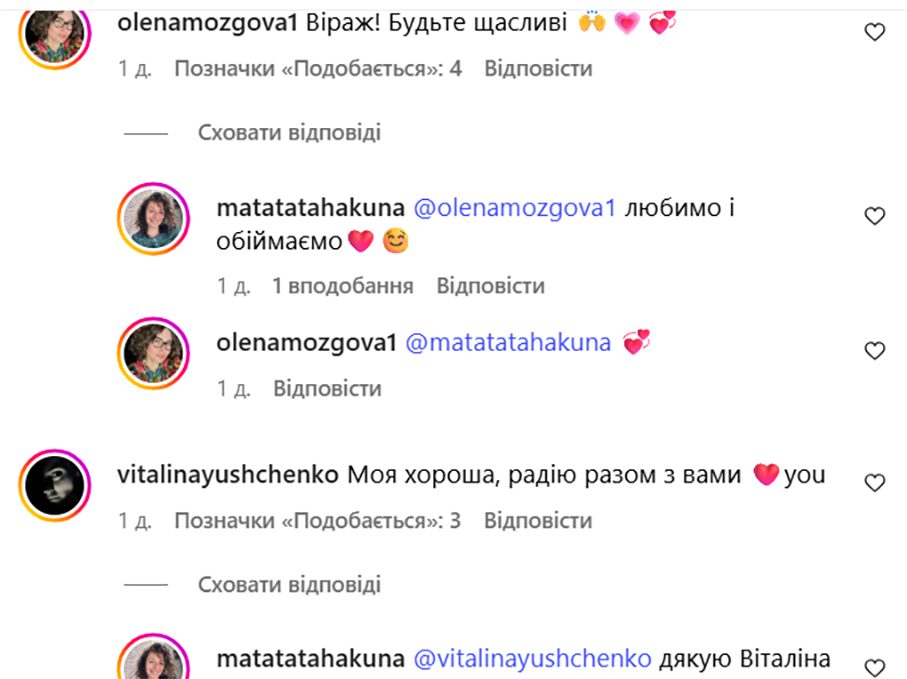
Task: Like olenamozgova1's reply to @matatatahakuna
Action: [874, 351]
